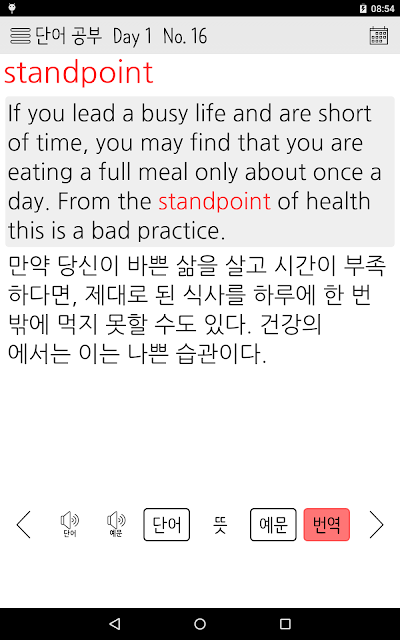This screenshot has height=640, width=400.
Task: Open the calendar icon
Action: pyautogui.click(x=379, y=36)
